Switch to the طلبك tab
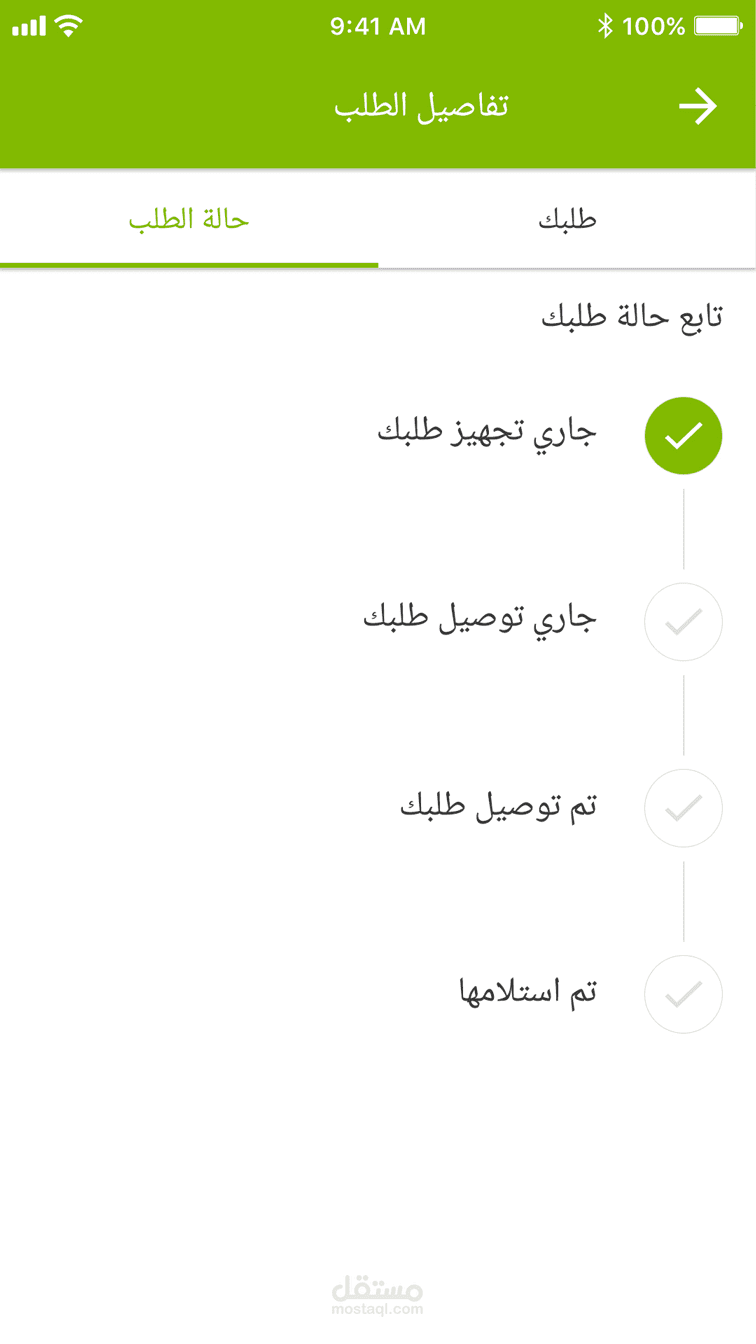Viewport: 756px width, 1344px height. point(567,219)
